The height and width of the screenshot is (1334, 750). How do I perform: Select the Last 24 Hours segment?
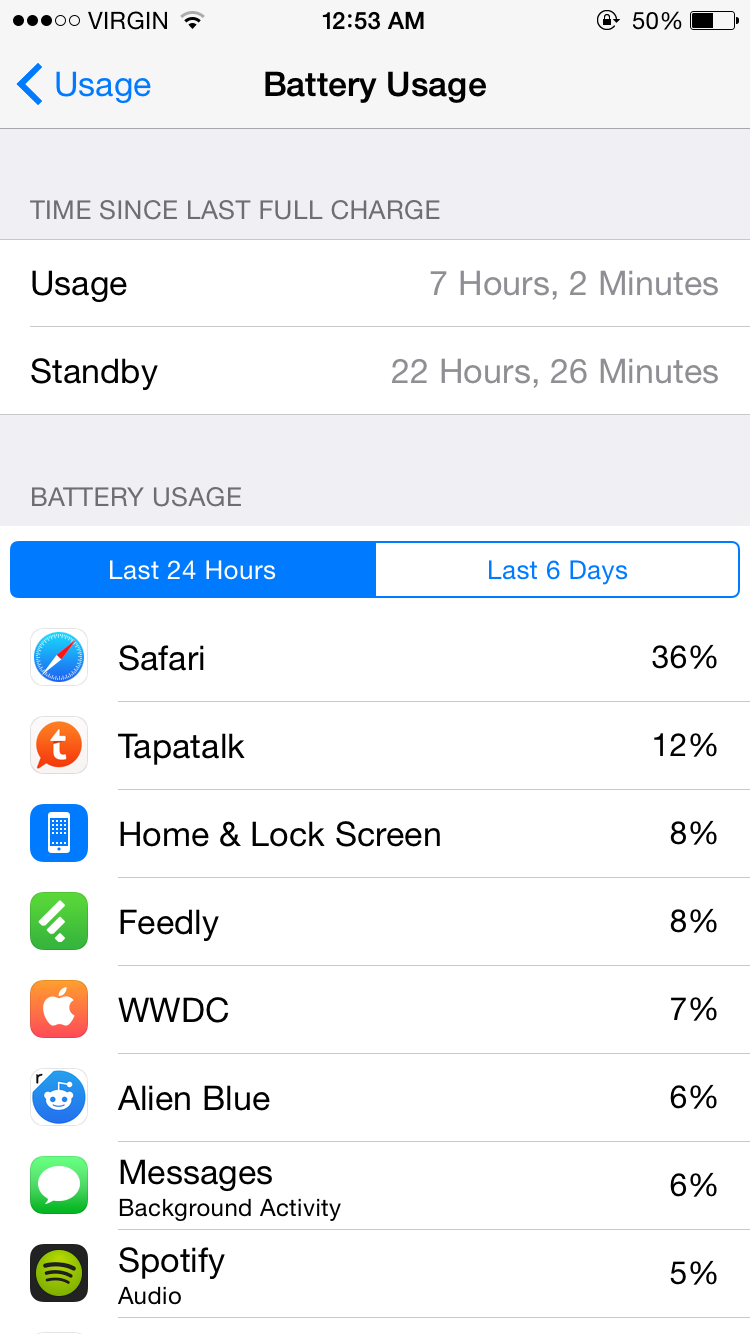click(x=192, y=570)
